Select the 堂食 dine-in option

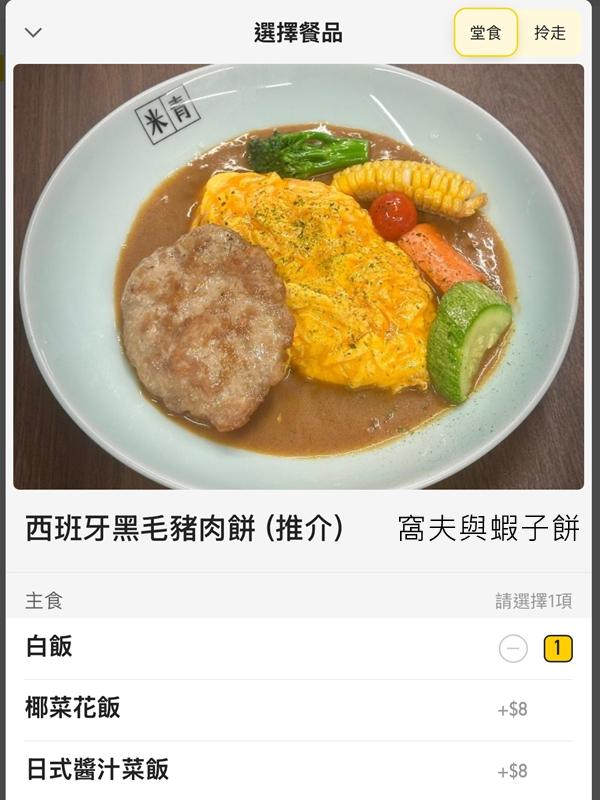[486, 32]
